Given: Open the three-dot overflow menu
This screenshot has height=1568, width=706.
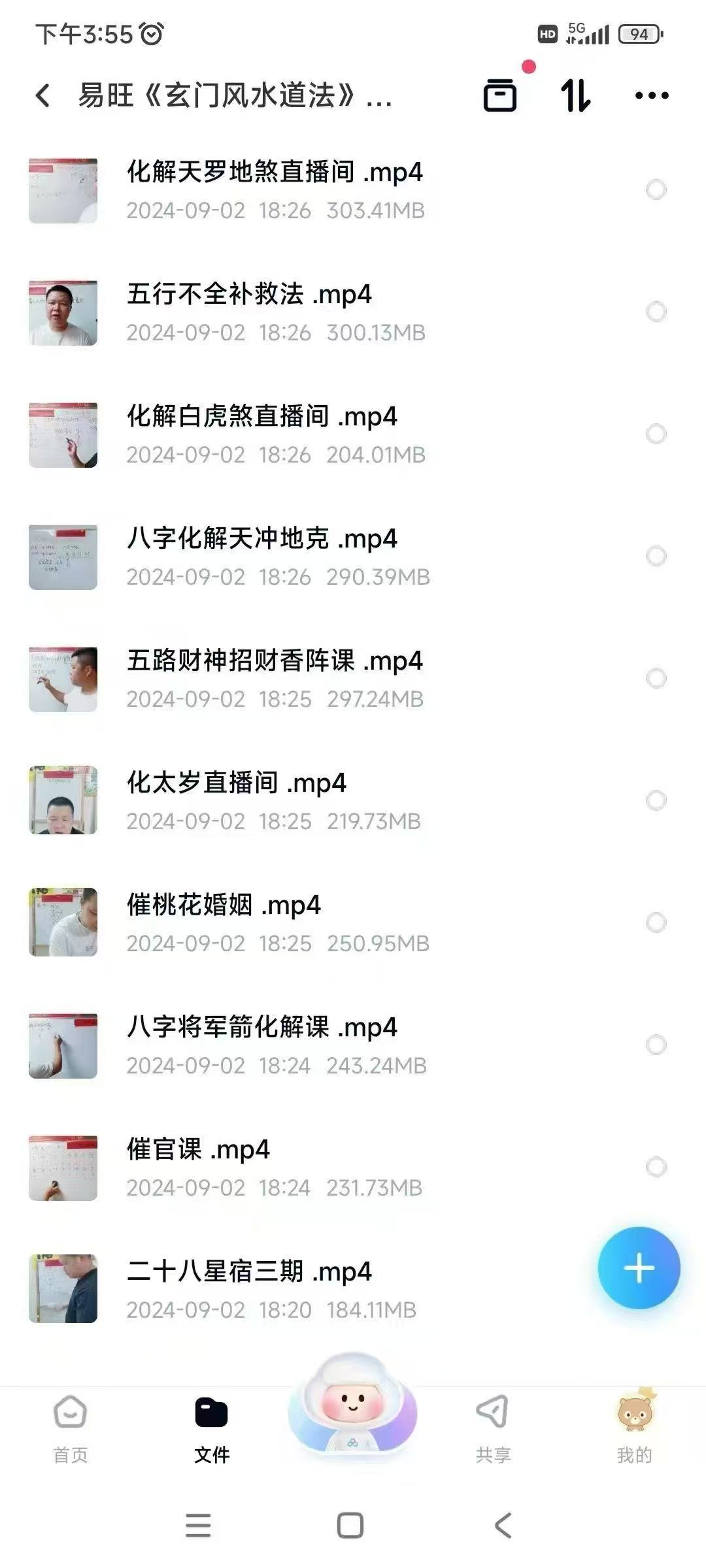Looking at the screenshot, I should pyautogui.click(x=652, y=96).
